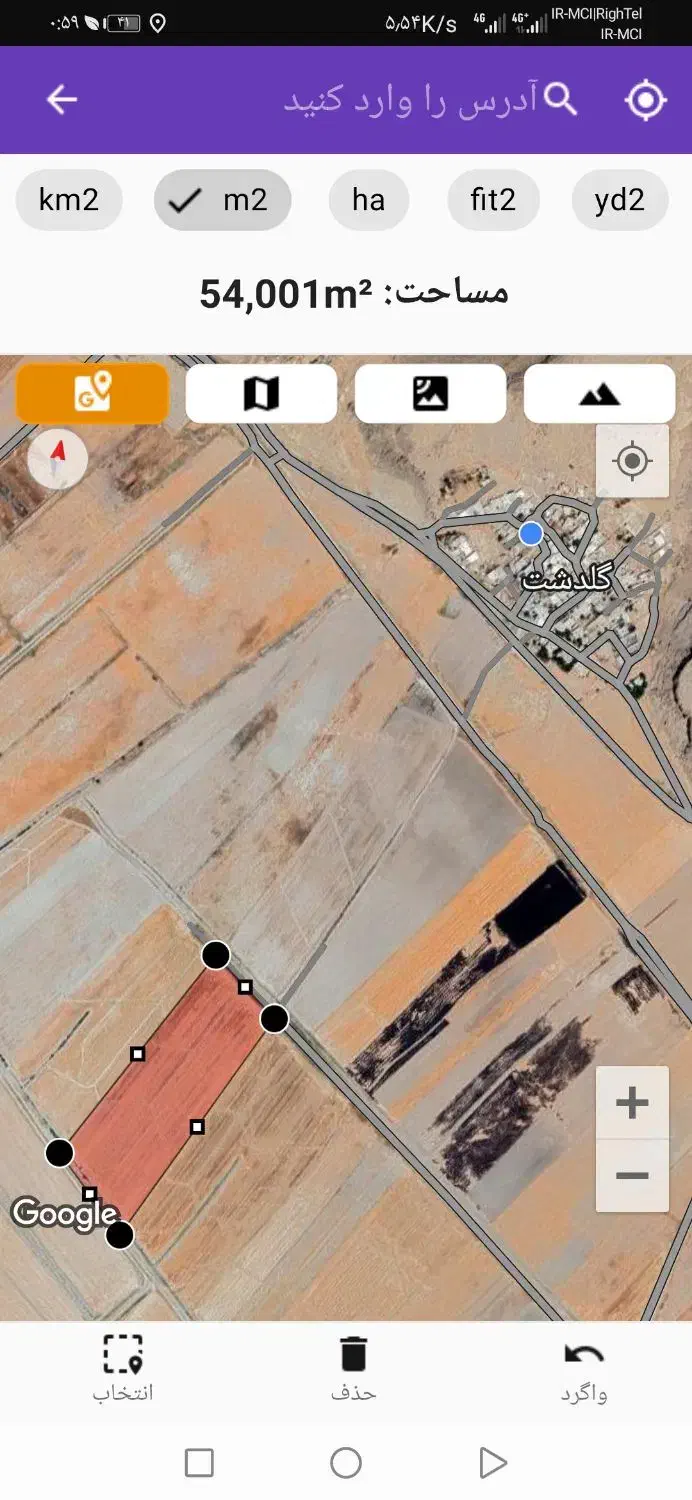Select the m2 unit chip
692x1500 pixels.
tap(223, 200)
